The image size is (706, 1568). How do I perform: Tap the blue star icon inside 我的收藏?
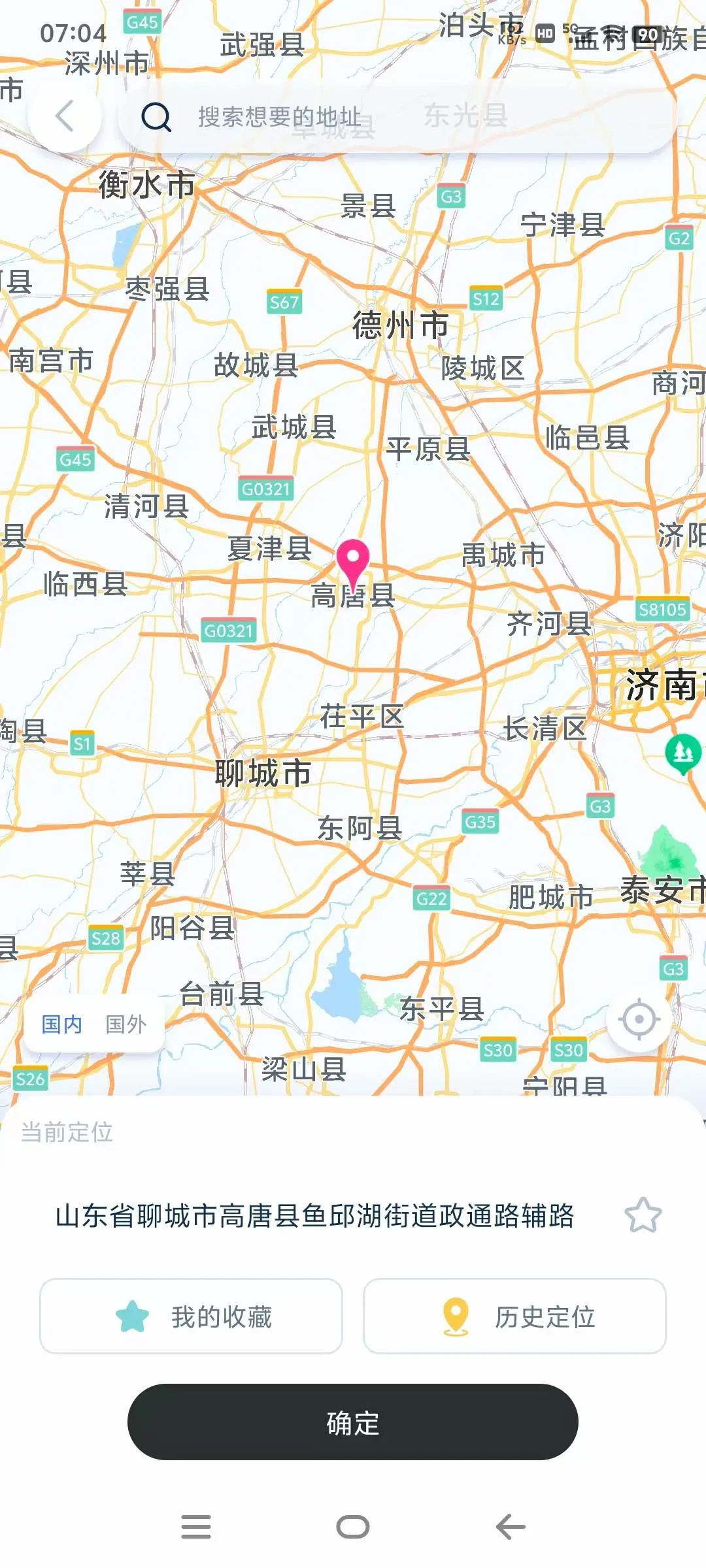[x=133, y=1315]
